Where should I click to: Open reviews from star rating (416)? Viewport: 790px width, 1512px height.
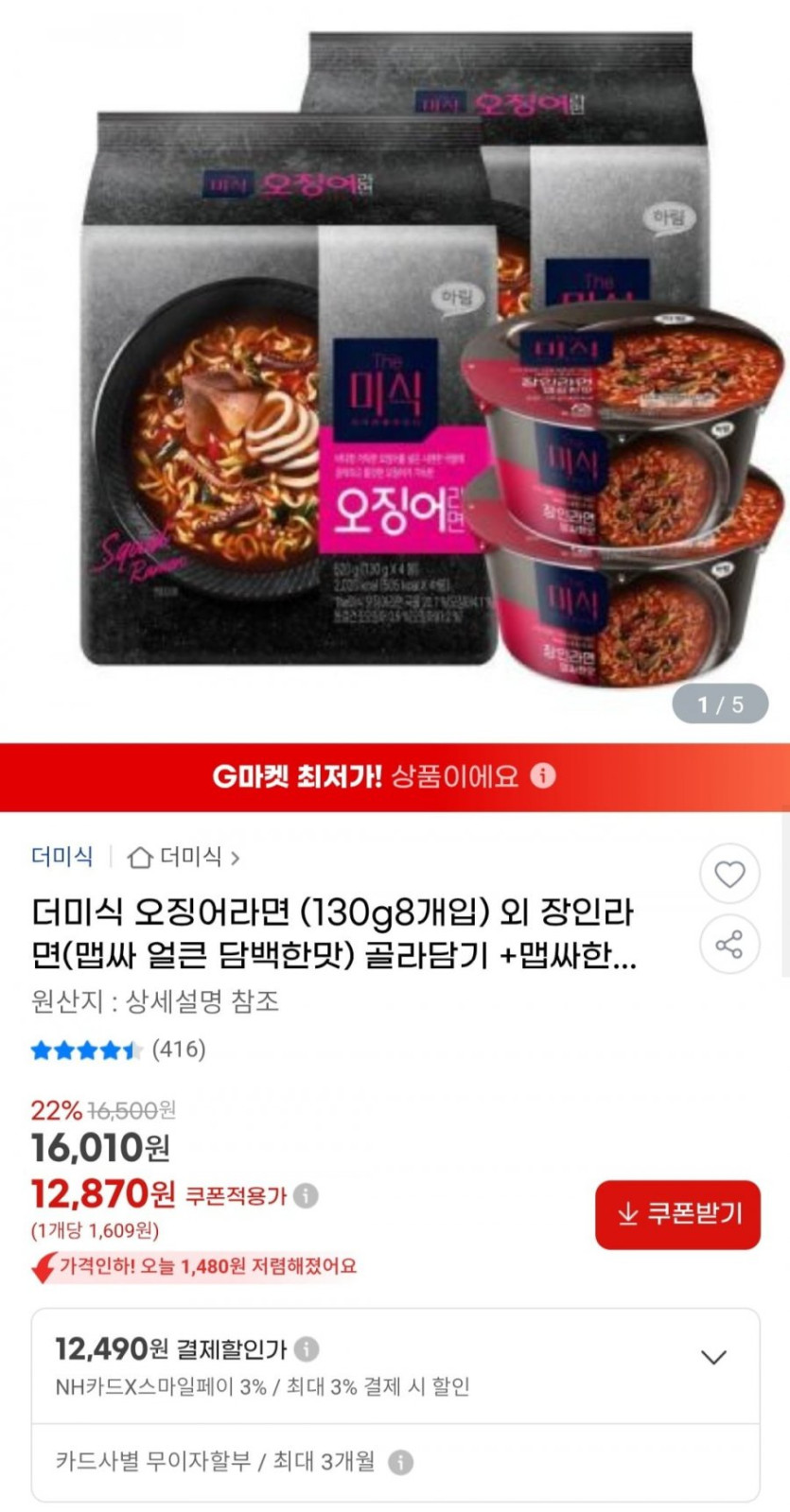coord(118,1050)
